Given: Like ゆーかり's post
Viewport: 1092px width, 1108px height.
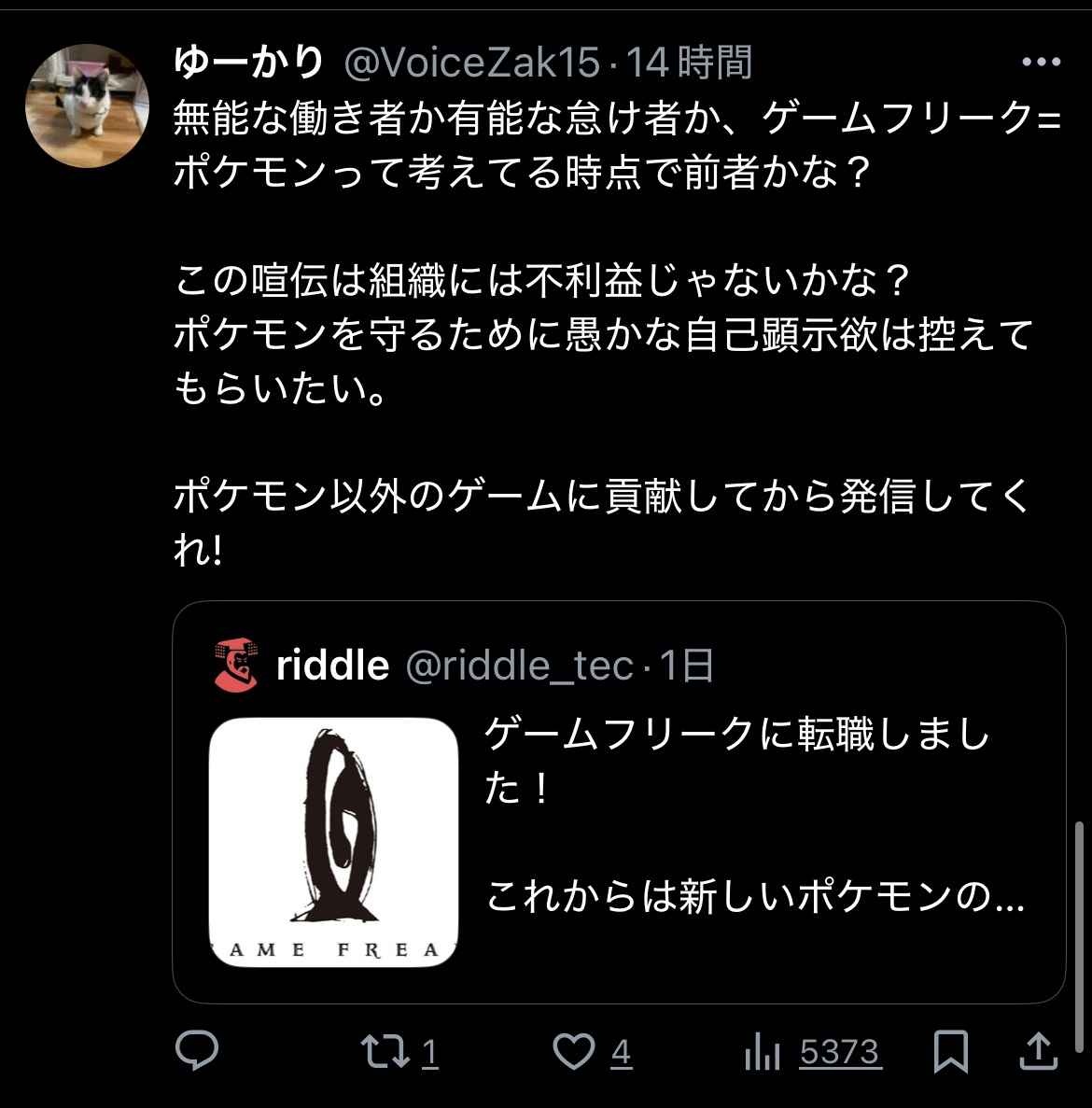Looking at the screenshot, I should point(574,1052).
